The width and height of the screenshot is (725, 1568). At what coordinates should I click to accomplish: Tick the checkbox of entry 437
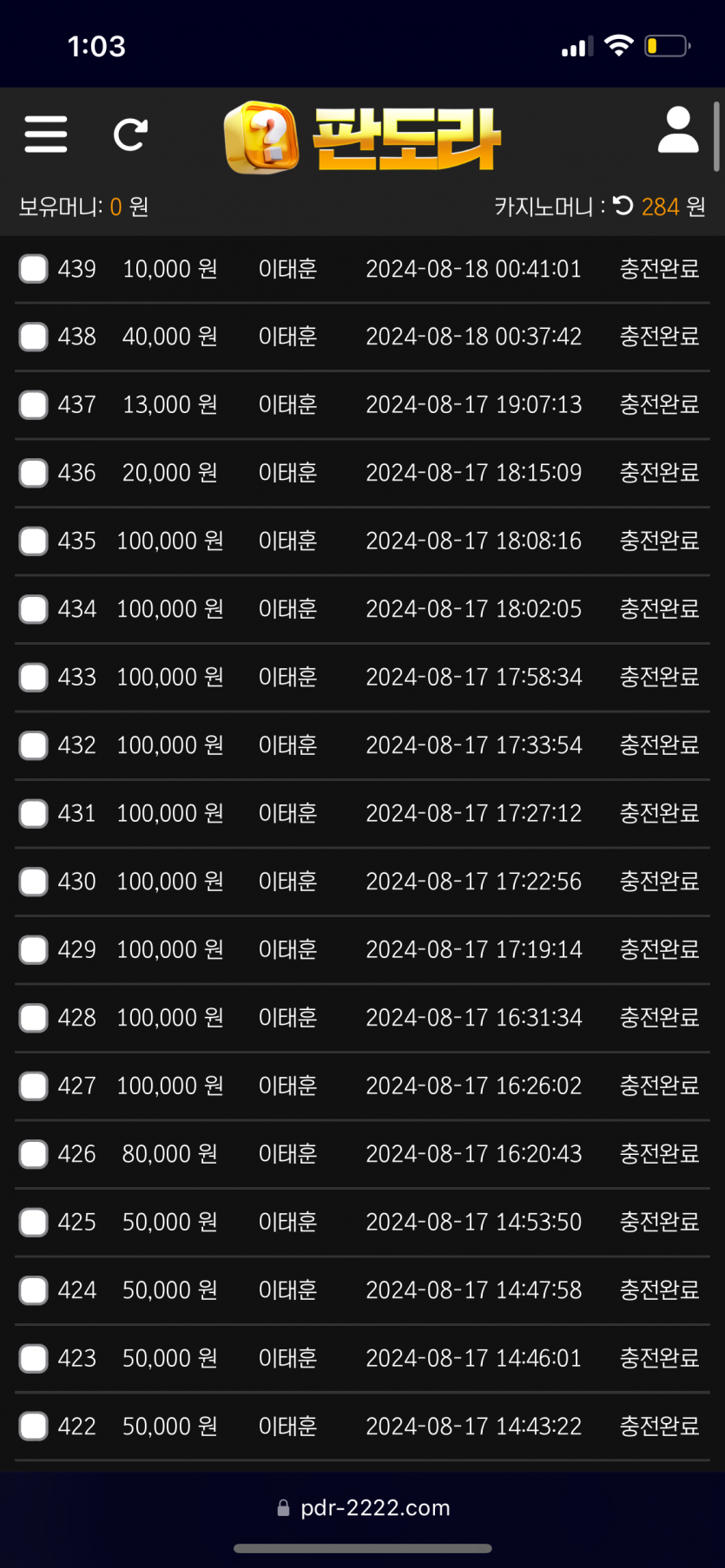click(x=34, y=405)
